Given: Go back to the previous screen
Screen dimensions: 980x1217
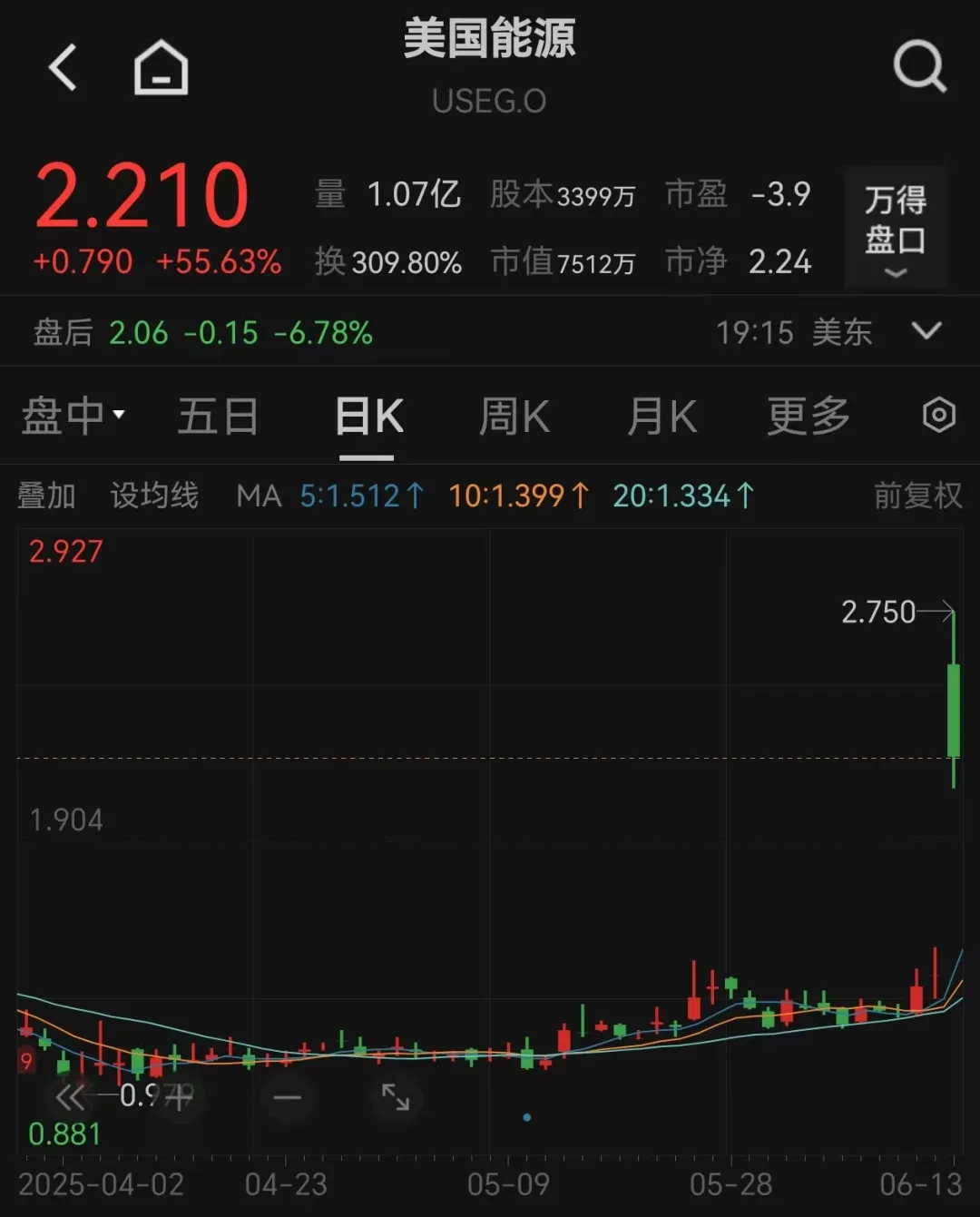Looking at the screenshot, I should (63, 68).
